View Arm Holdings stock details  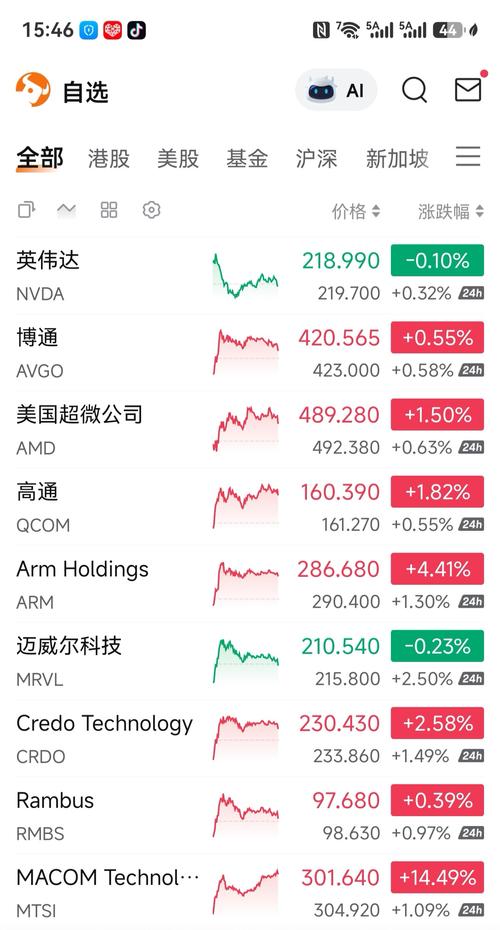tap(250, 584)
